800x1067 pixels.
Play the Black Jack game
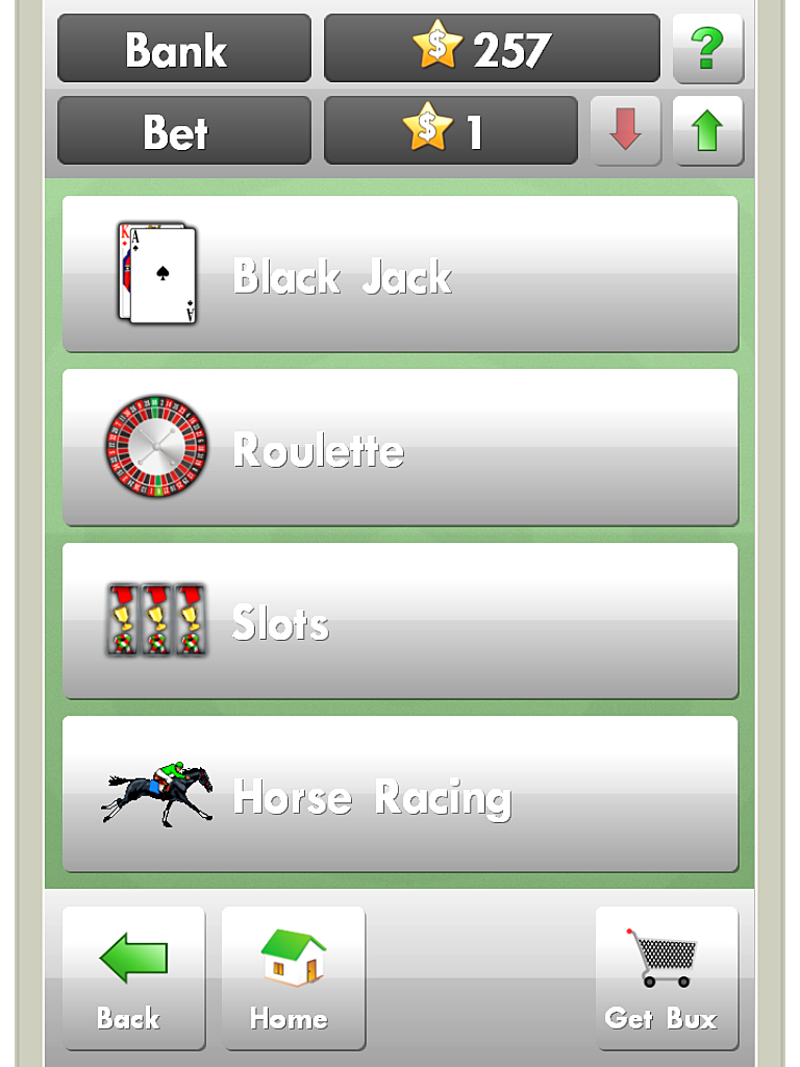click(400, 274)
